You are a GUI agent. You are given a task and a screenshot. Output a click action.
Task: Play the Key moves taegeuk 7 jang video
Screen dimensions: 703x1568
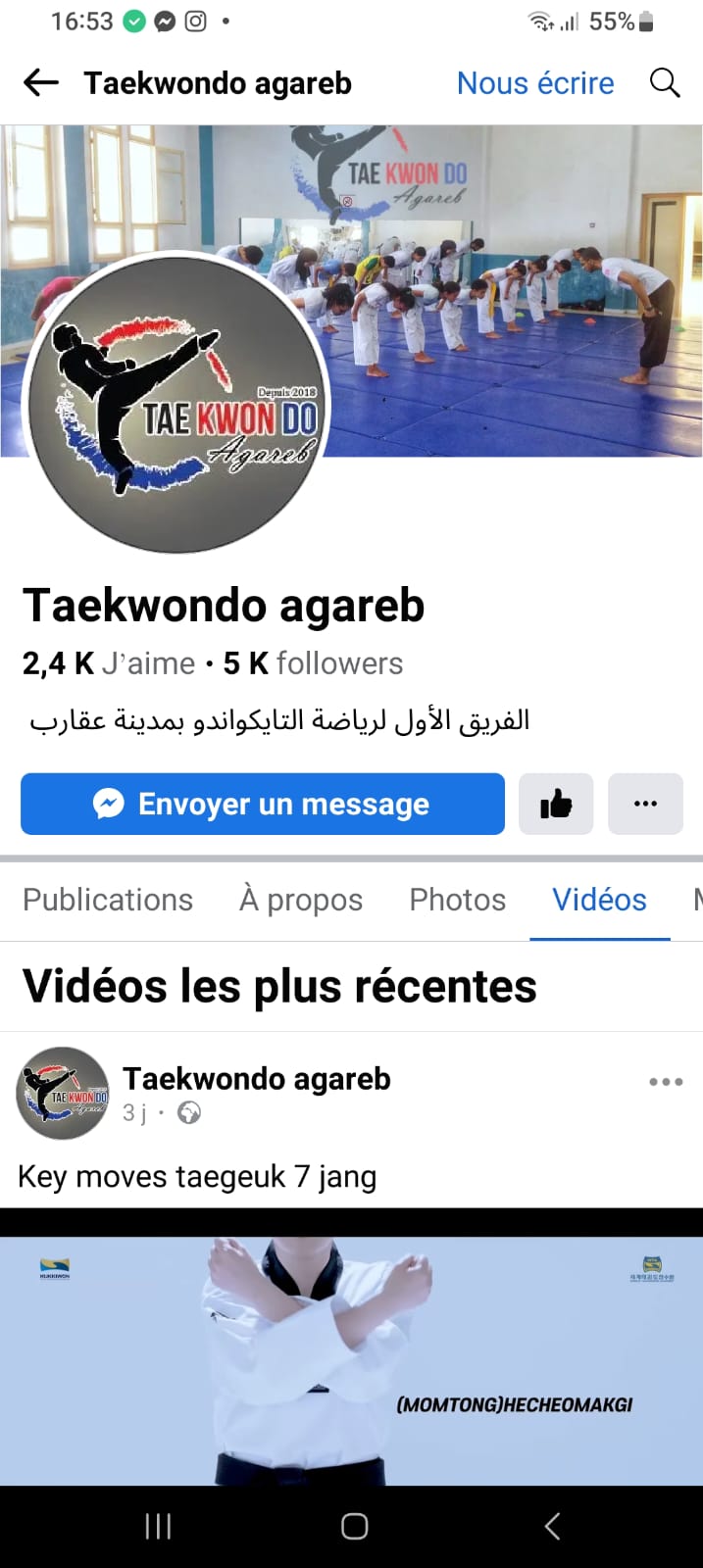(x=351, y=1360)
